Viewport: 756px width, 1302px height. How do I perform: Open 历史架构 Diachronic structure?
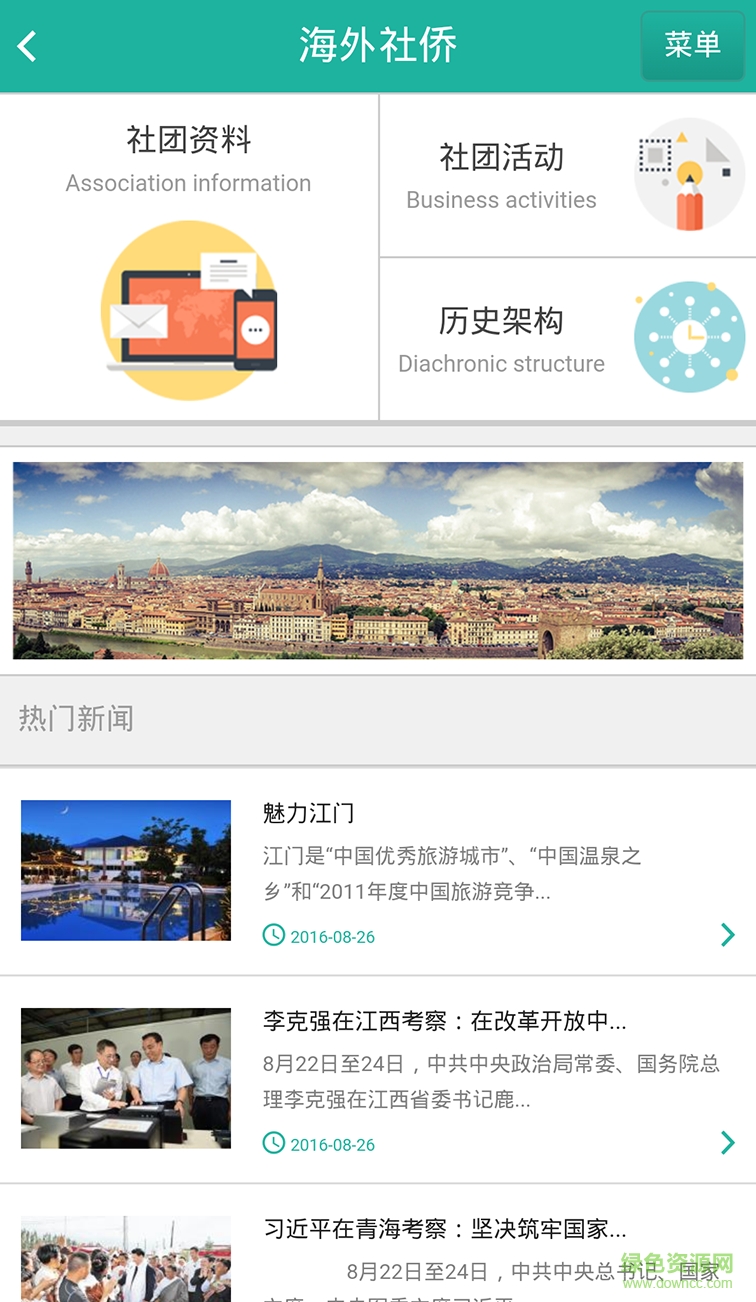coord(567,339)
